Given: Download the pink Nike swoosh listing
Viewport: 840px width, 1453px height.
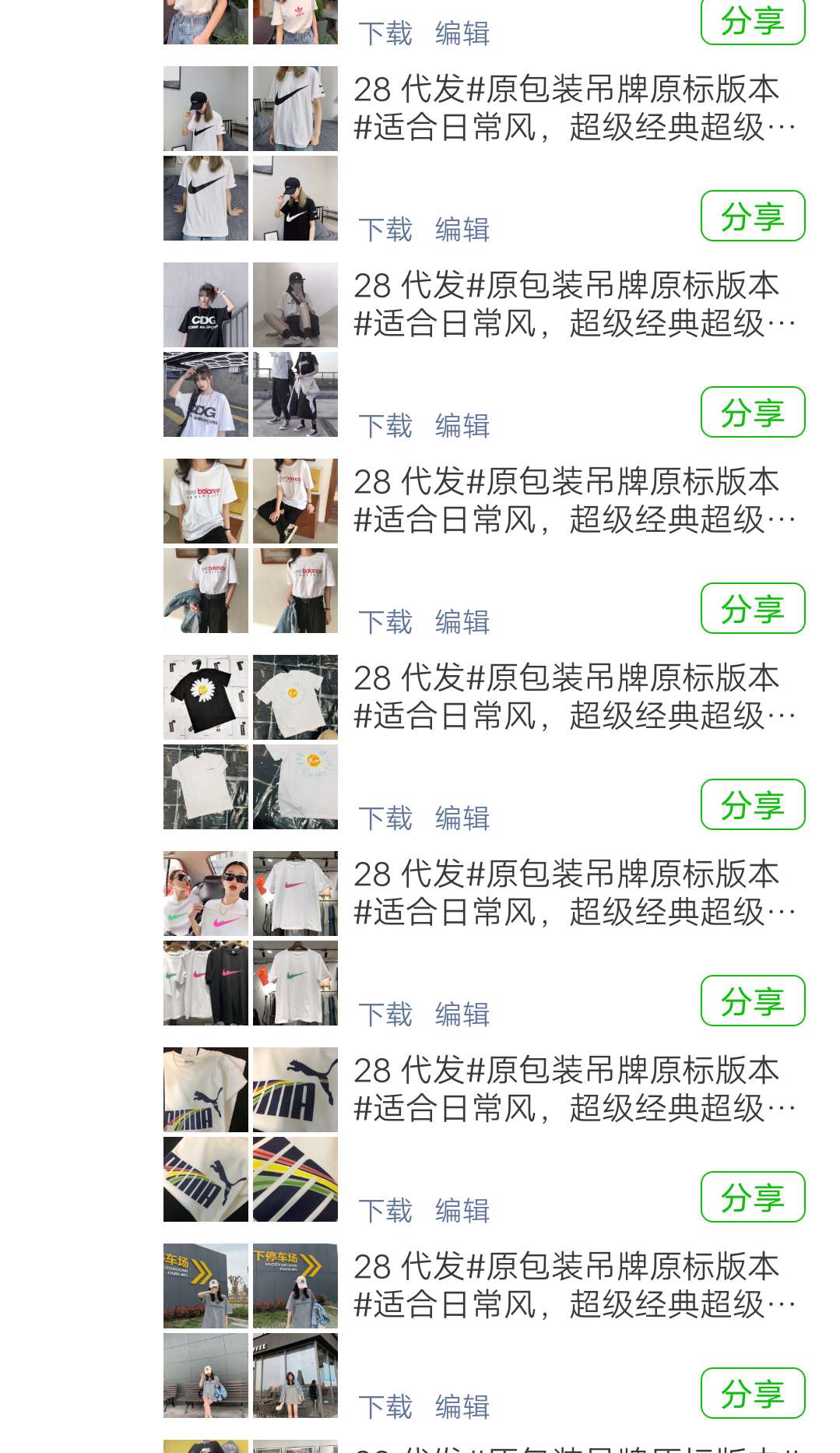Looking at the screenshot, I should pos(385,1015).
